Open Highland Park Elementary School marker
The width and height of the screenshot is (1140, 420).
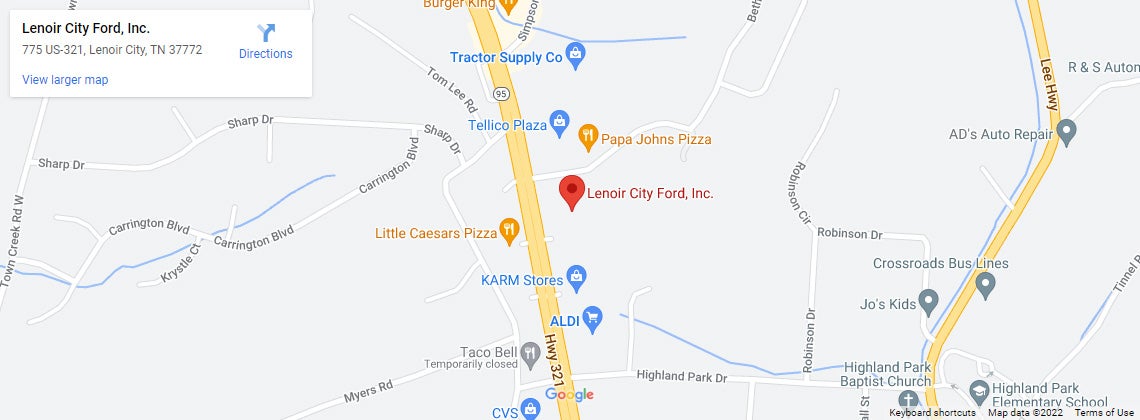tap(979, 390)
